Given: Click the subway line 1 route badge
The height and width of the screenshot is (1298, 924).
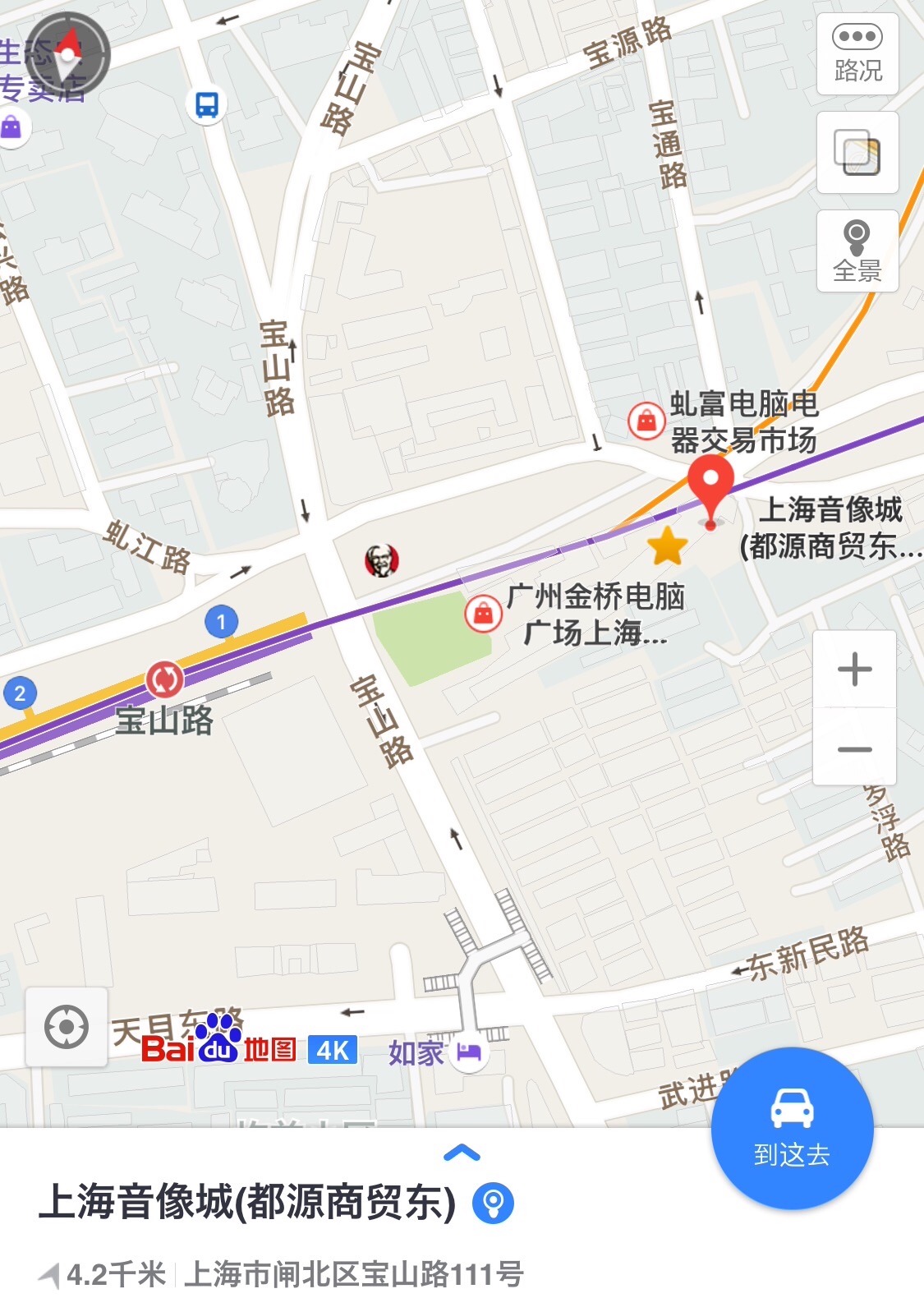Looking at the screenshot, I should pyautogui.click(x=223, y=622).
